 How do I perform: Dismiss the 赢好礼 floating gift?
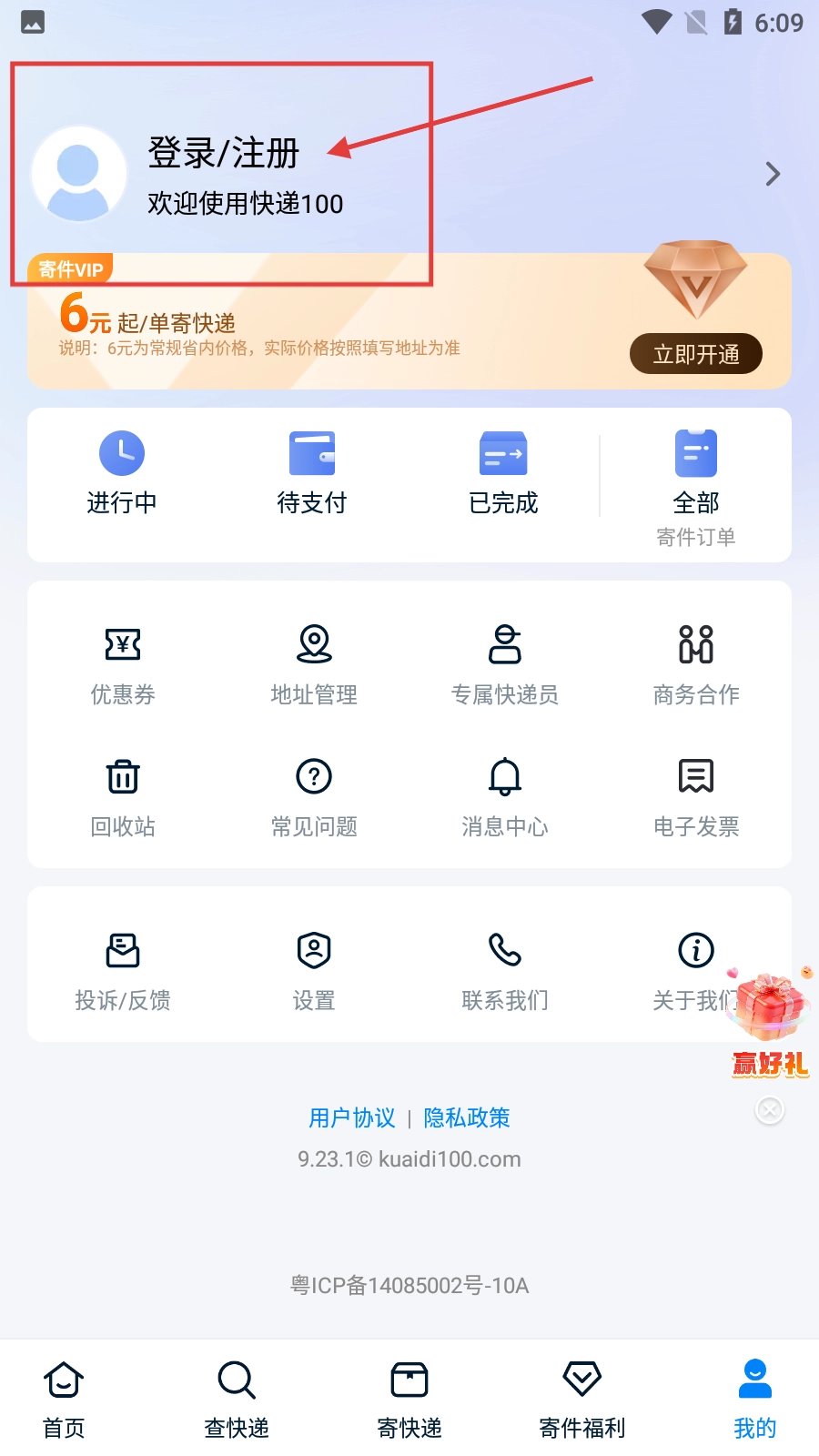coord(770,1110)
